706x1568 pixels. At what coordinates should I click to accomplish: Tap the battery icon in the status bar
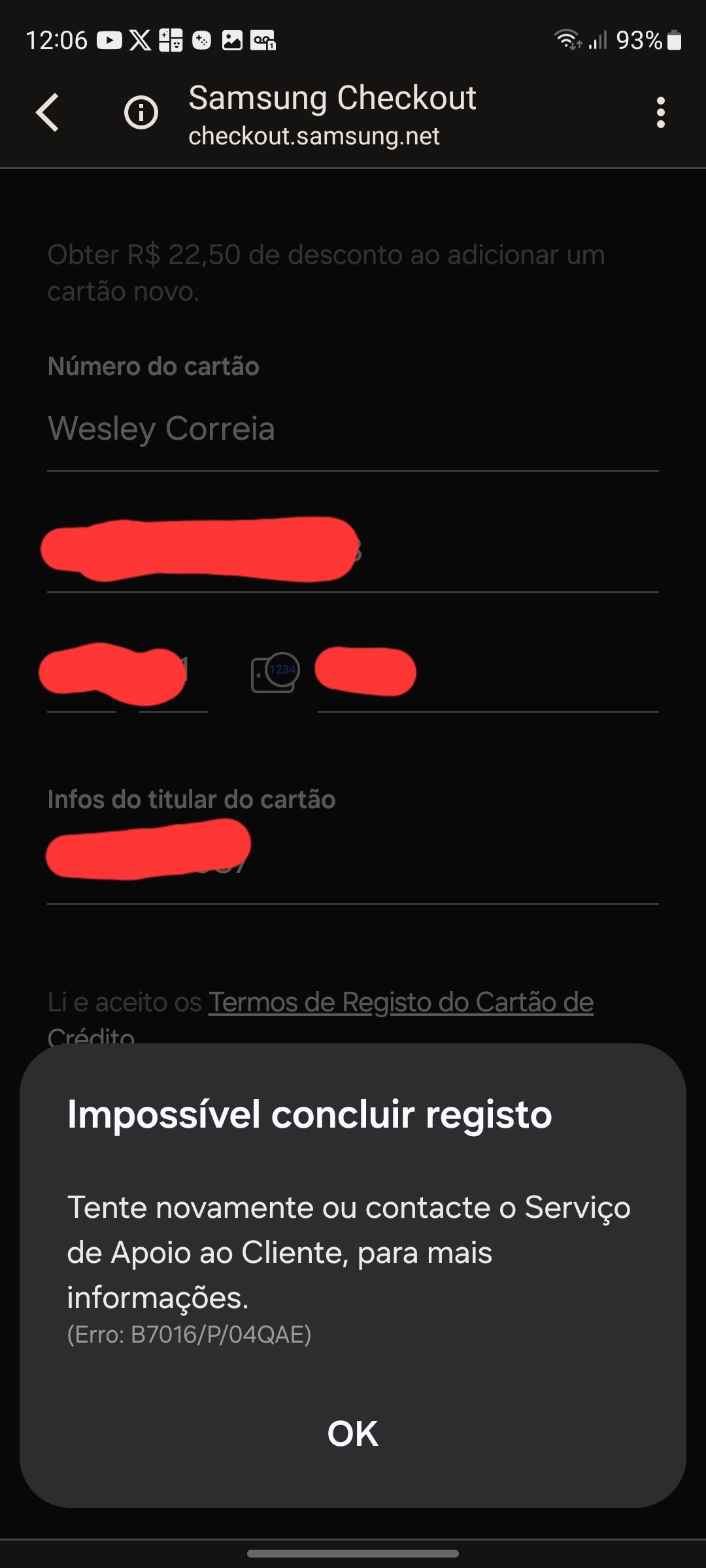tap(675, 41)
